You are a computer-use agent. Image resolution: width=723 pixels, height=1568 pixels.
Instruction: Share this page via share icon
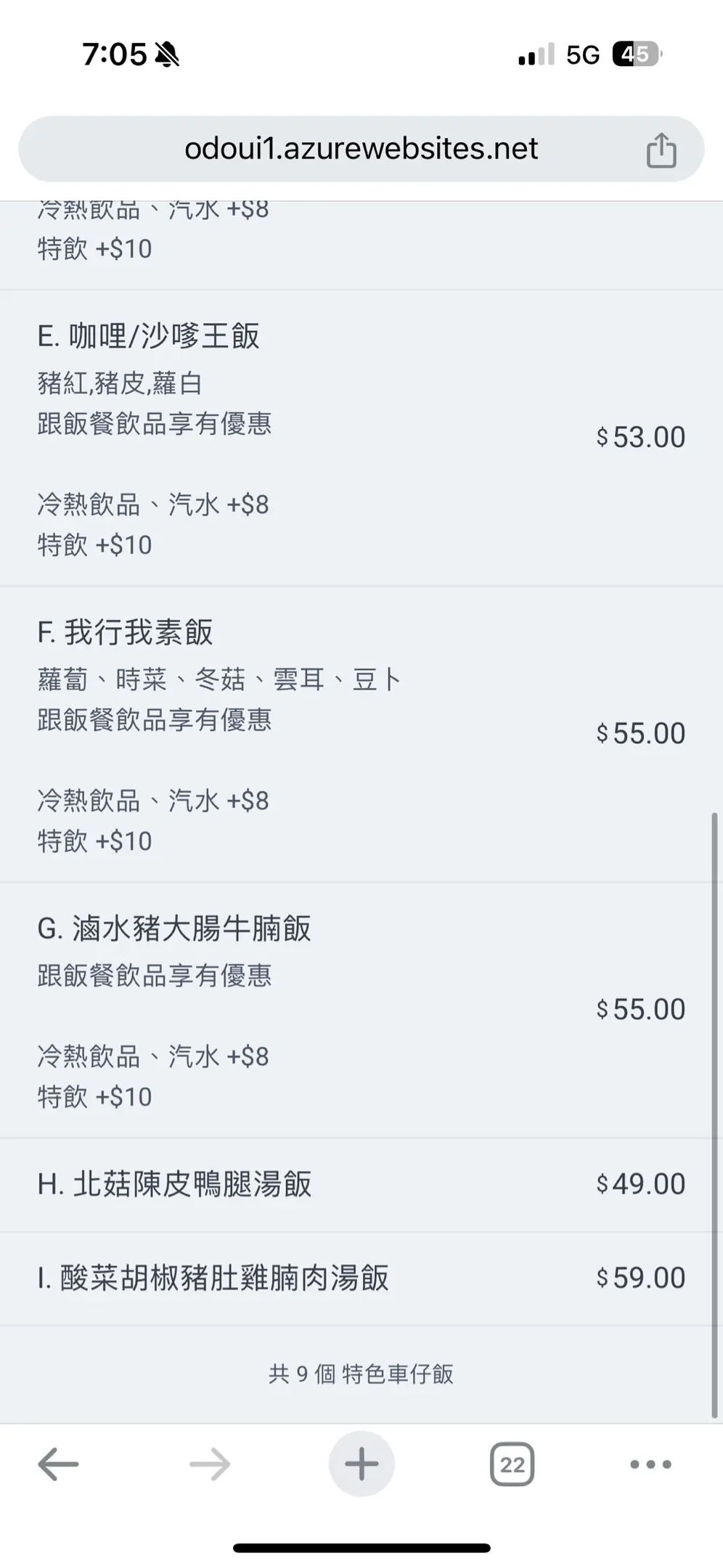(x=661, y=150)
